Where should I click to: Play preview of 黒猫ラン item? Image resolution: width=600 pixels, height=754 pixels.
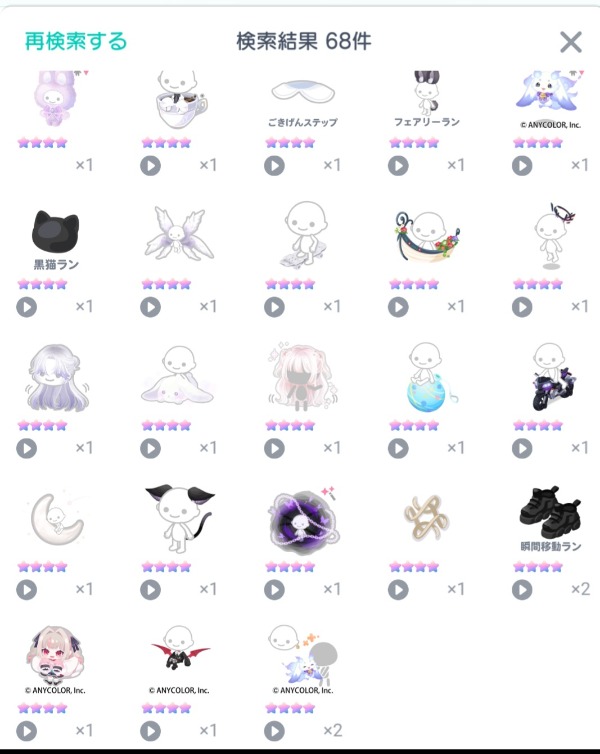[26, 307]
